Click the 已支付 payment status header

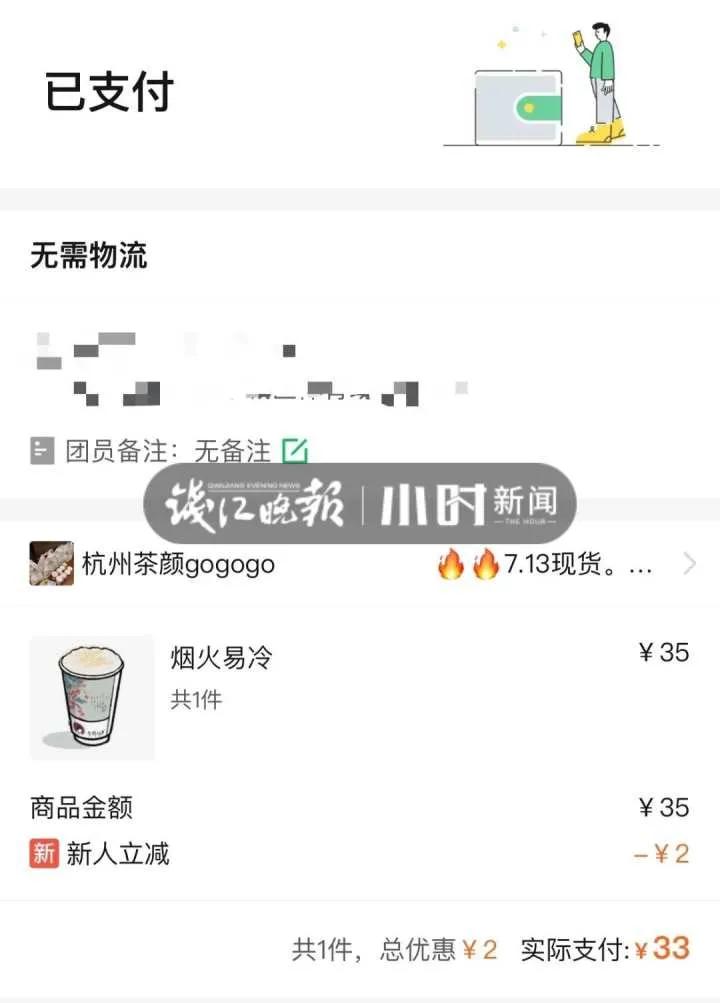pos(110,92)
